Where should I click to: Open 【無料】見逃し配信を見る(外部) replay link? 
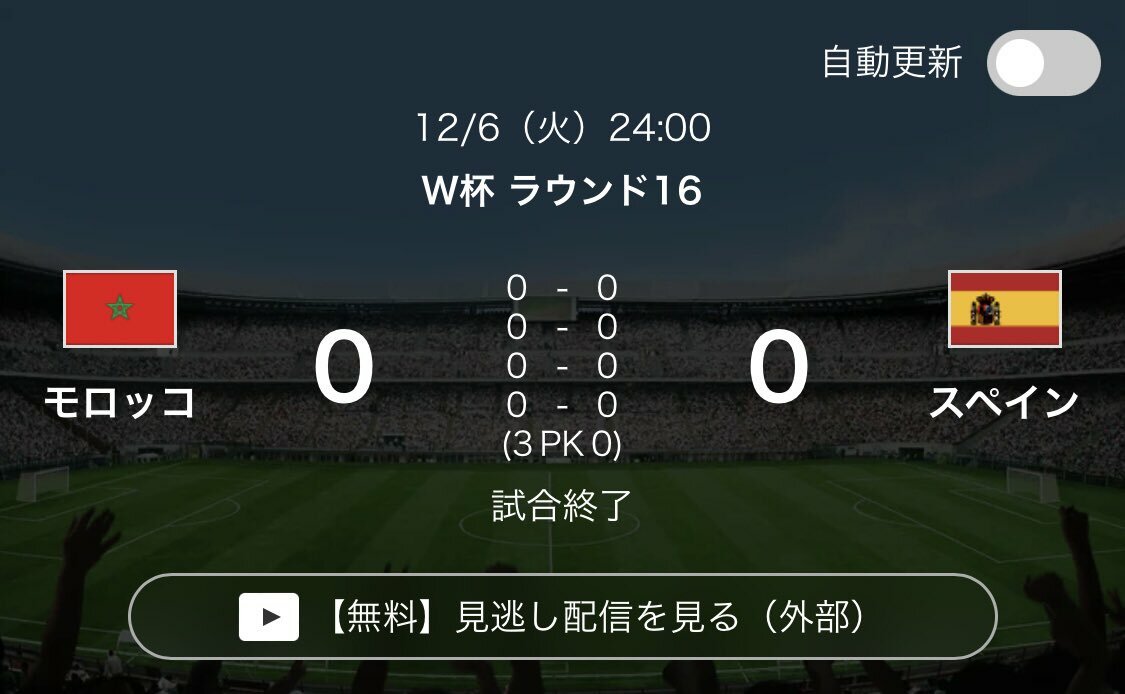coord(563,617)
